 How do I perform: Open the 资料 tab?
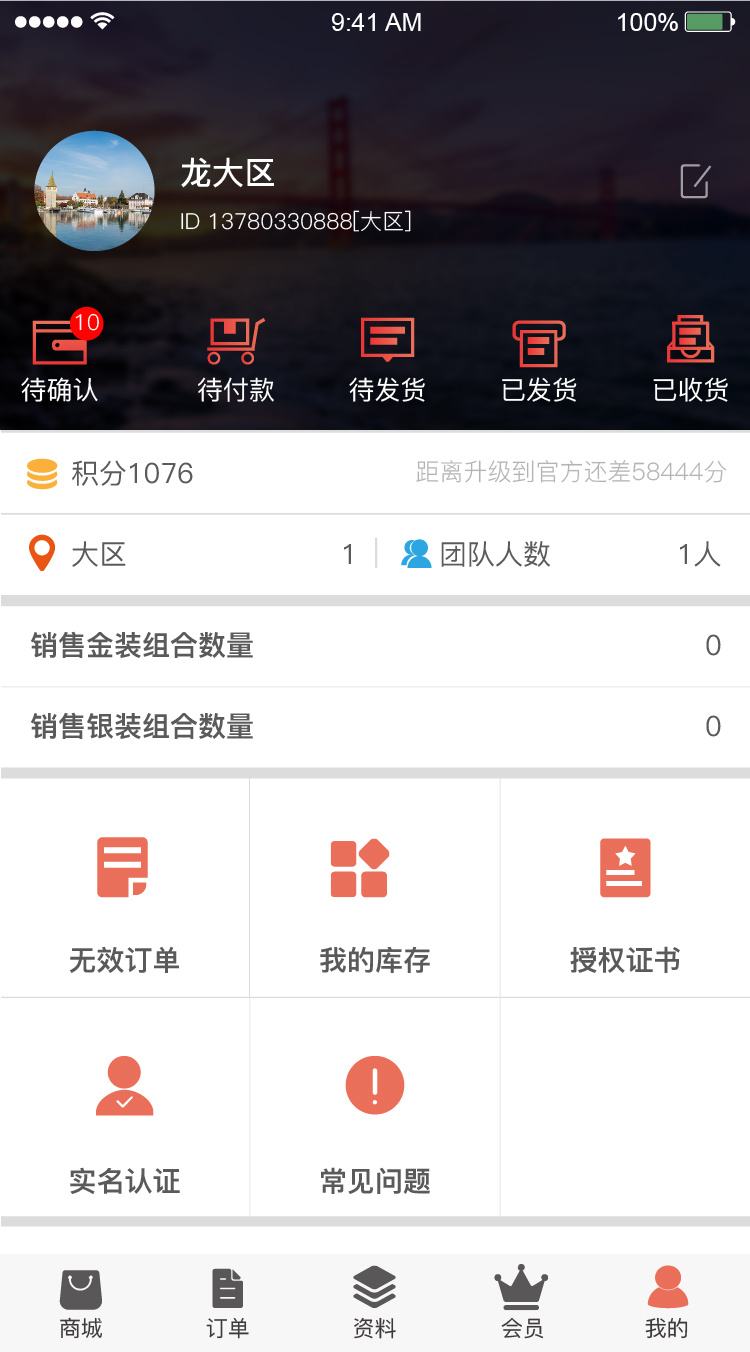click(375, 1303)
